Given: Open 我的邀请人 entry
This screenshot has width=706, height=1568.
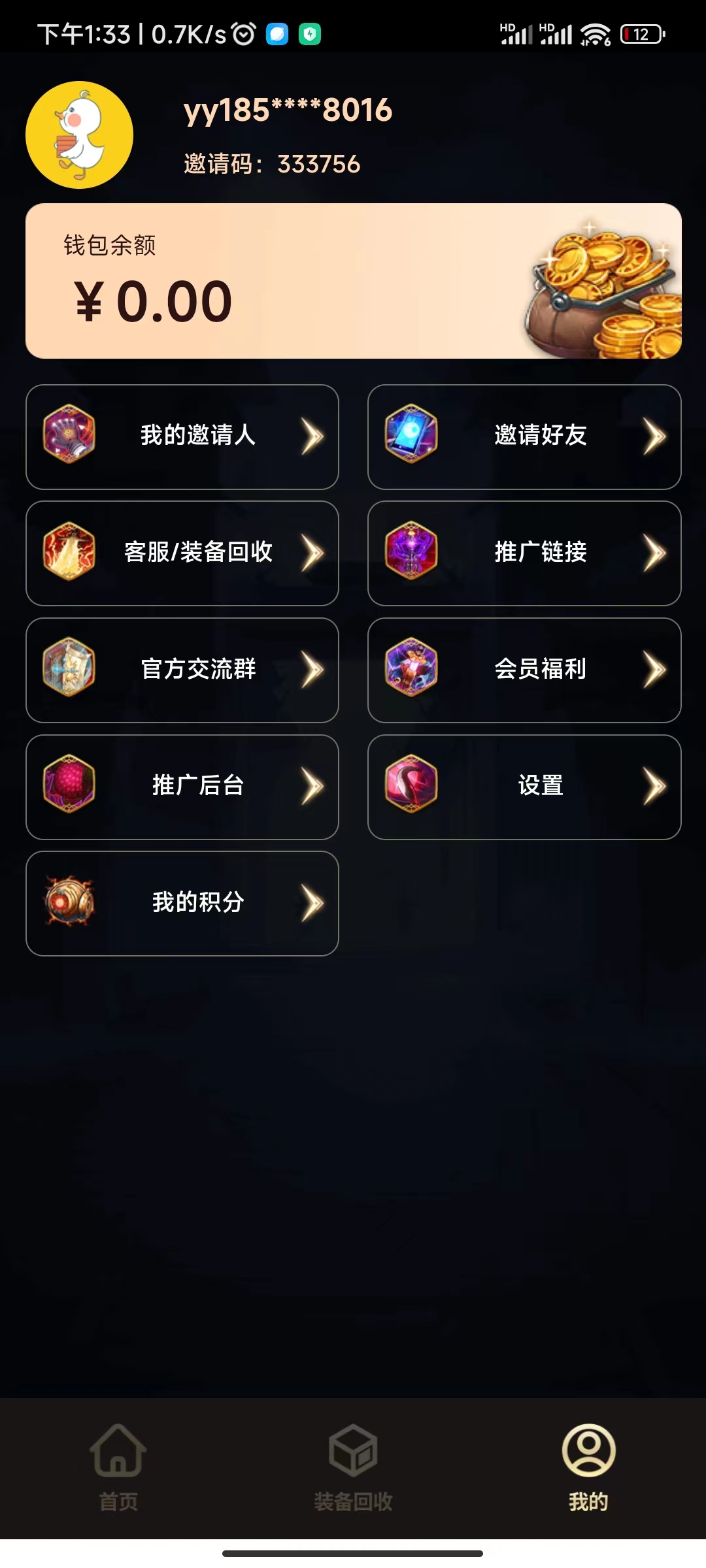Looking at the screenshot, I should click(182, 436).
